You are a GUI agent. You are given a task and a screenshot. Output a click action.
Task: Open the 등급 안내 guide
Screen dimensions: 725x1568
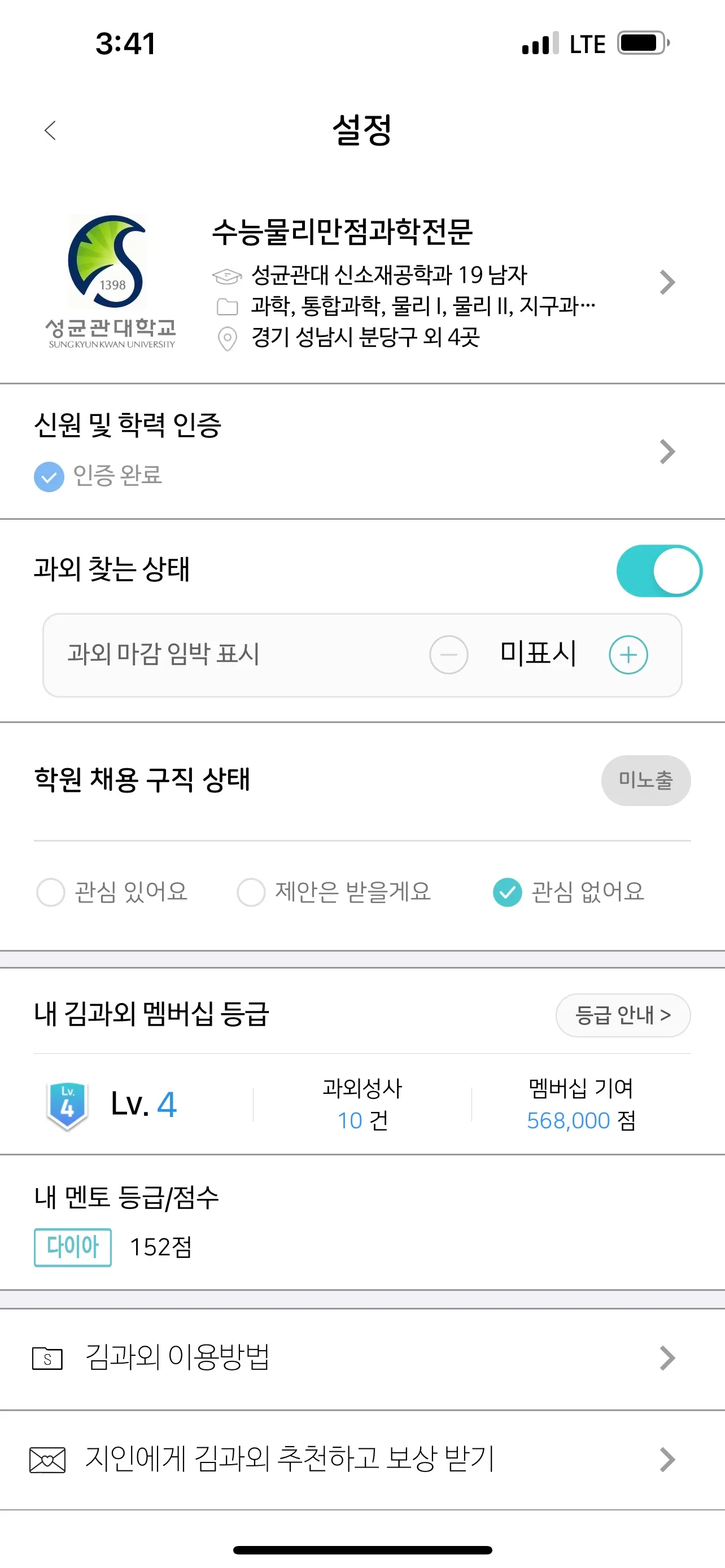pos(623,1015)
